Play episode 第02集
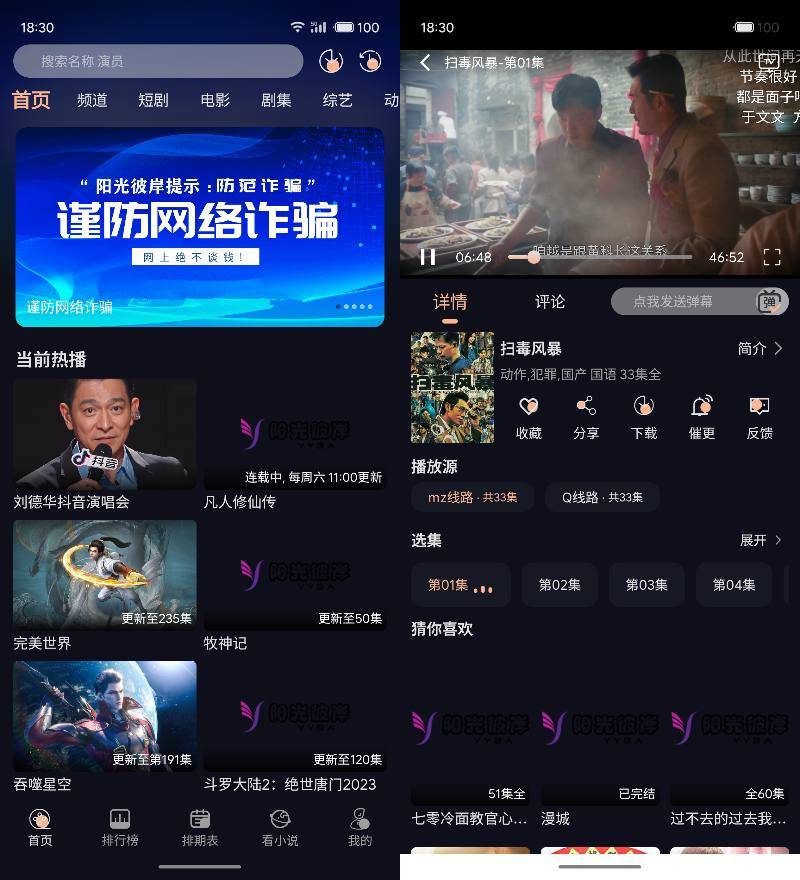The width and height of the screenshot is (800, 880). coord(559,585)
